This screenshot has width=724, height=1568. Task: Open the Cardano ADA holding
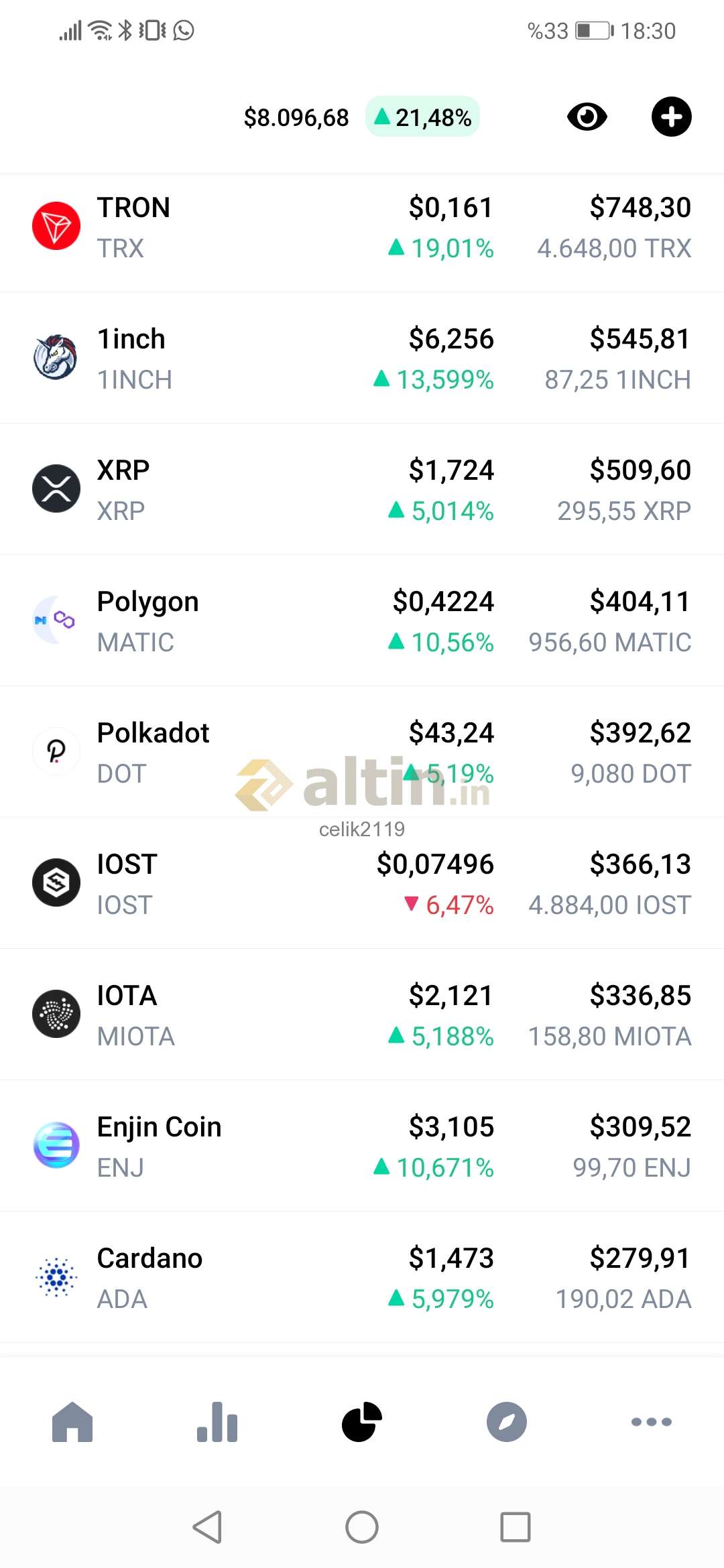[x=362, y=1277]
